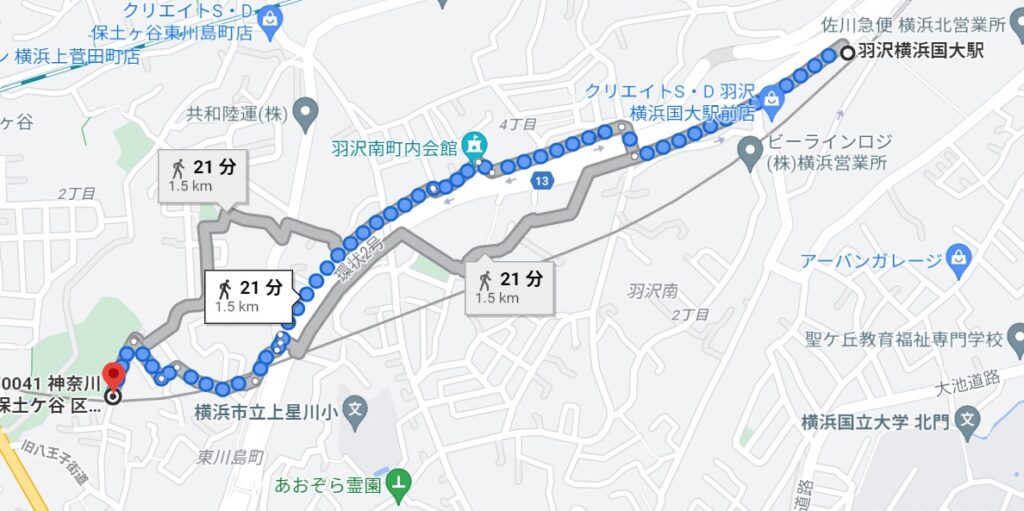Select the あおぞら霊園 cemetery marker
This screenshot has height=511, width=1024.
pos(400,484)
